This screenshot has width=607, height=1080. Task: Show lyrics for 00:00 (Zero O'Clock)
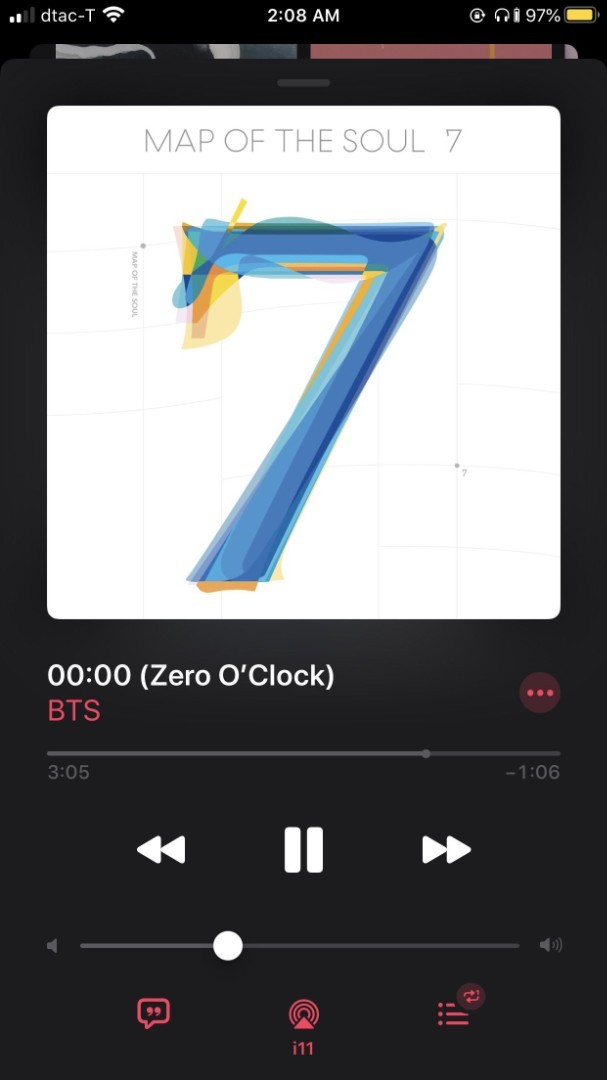pyautogui.click(x=153, y=1013)
